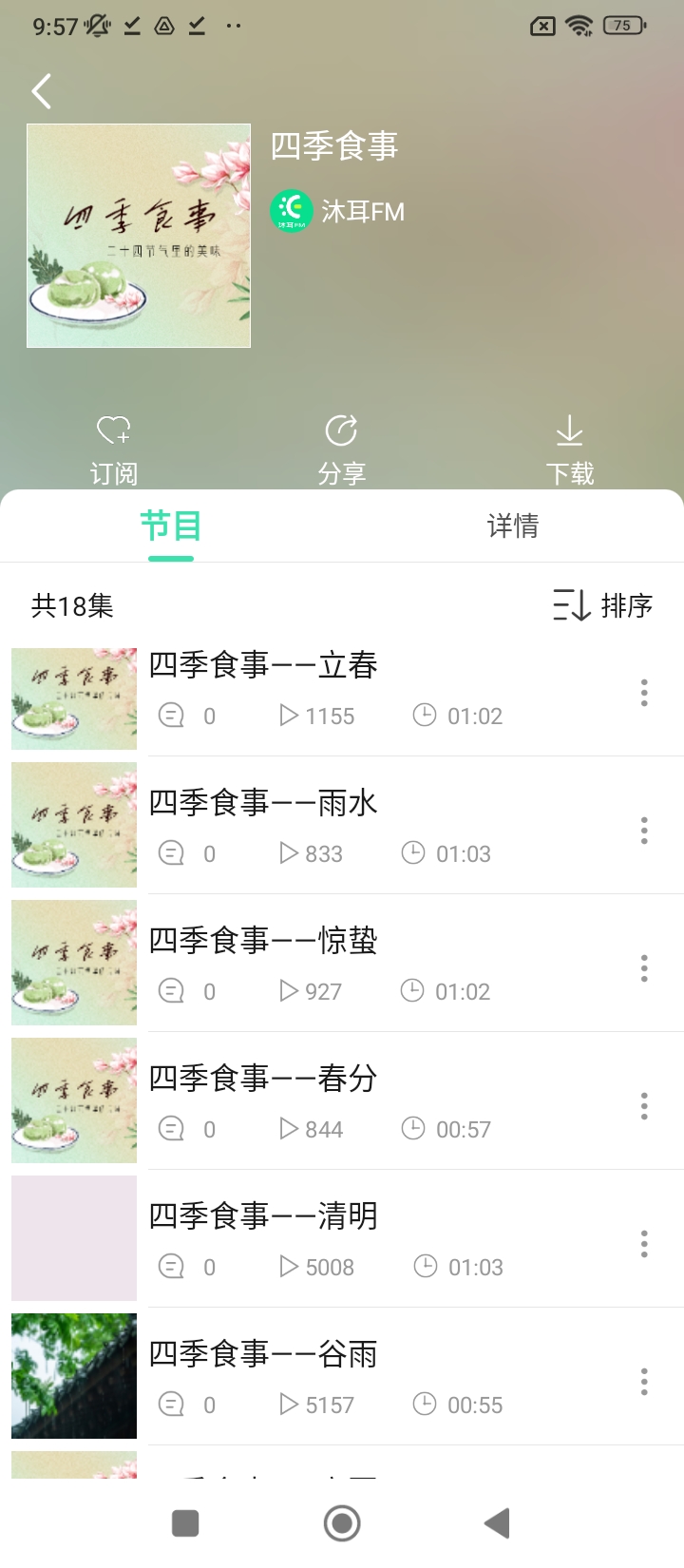
Task: Switch to the 详情 tab
Action: [513, 526]
